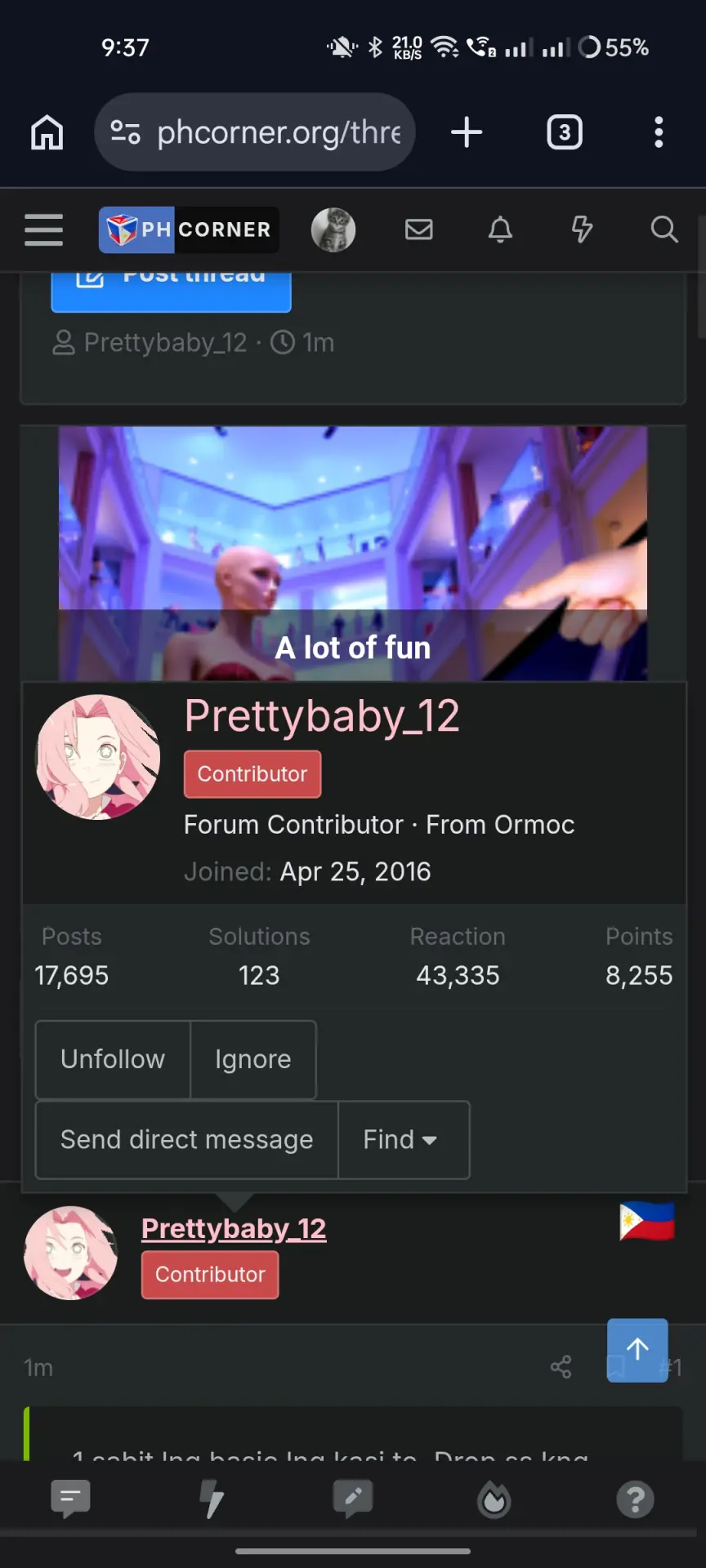Open the trending flame icon in bottom bar
706x1568 pixels.
click(494, 1499)
